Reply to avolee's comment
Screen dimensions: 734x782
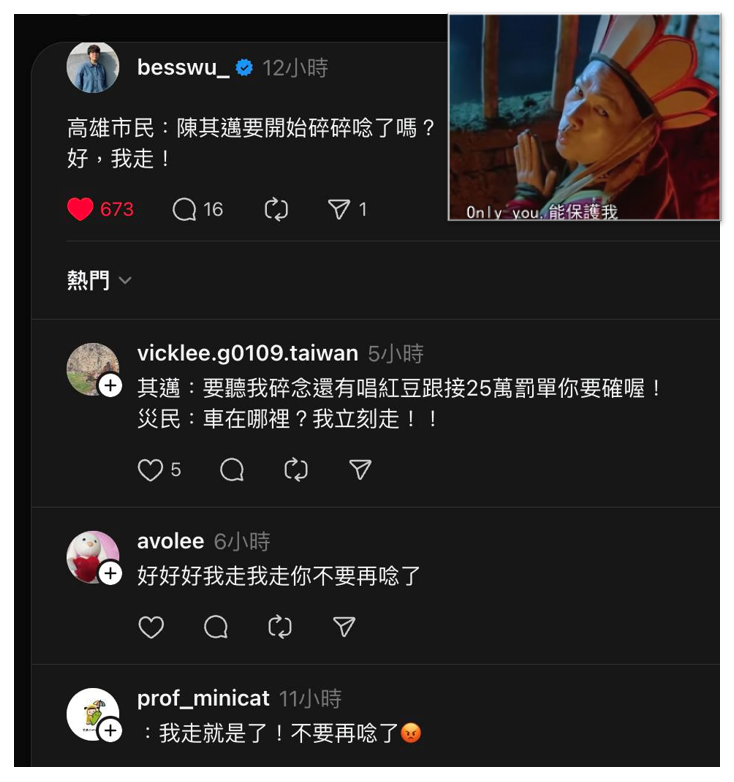[216, 627]
